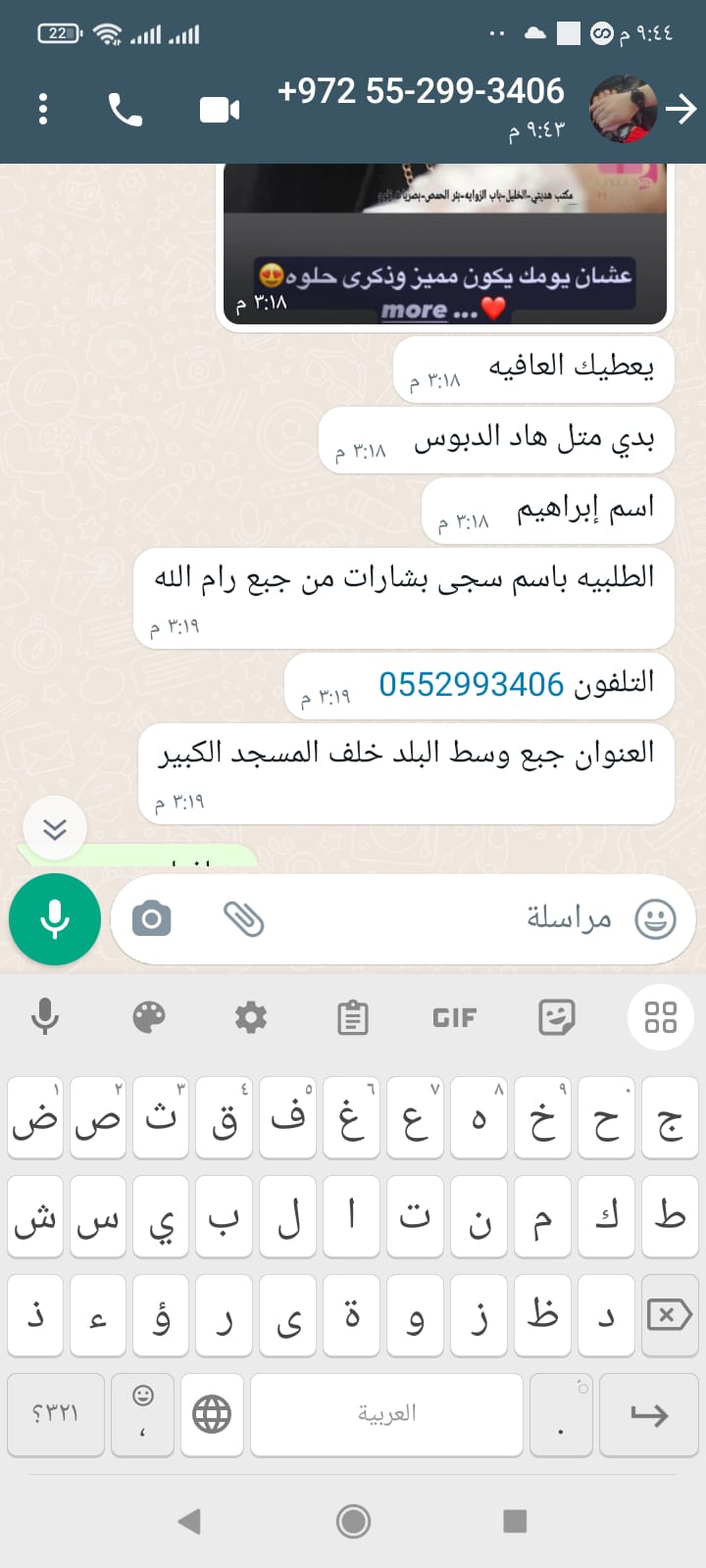Jump to latest messages with double-chevron button
Viewport: 706px width, 1568px height.
pyautogui.click(x=55, y=829)
